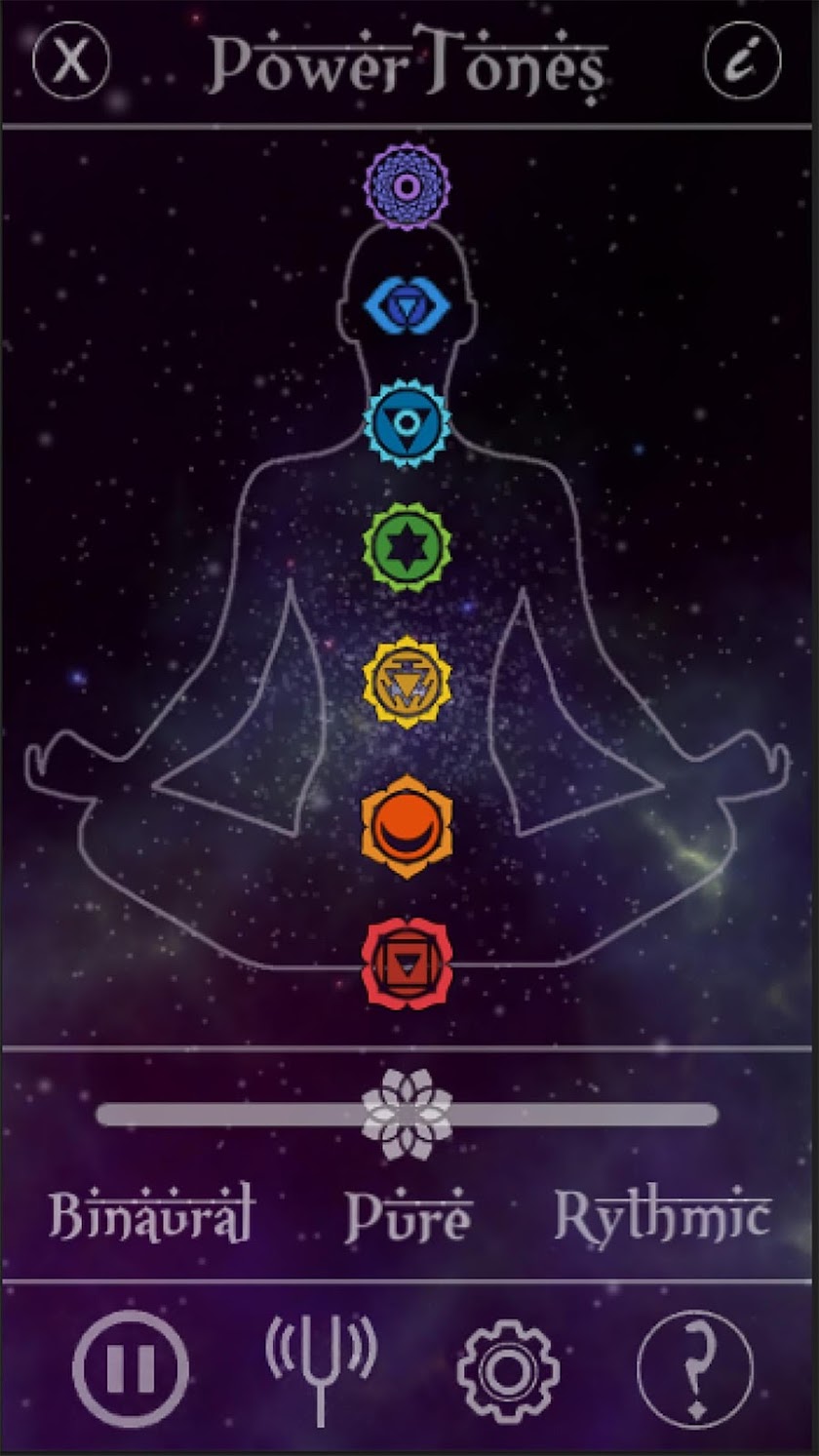
Task: Select the purple crown chakra
Action: pos(408,184)
